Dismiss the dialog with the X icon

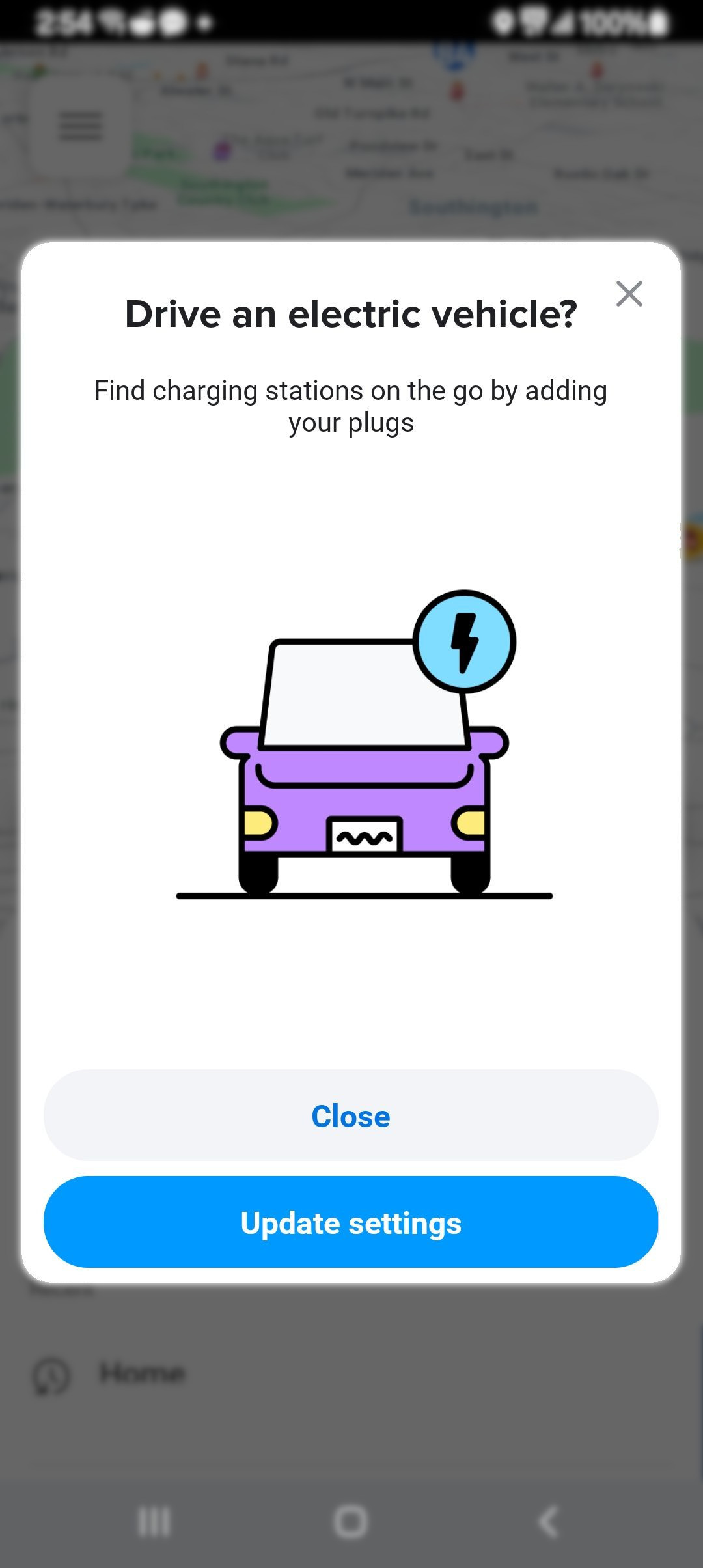pos(629,294)
